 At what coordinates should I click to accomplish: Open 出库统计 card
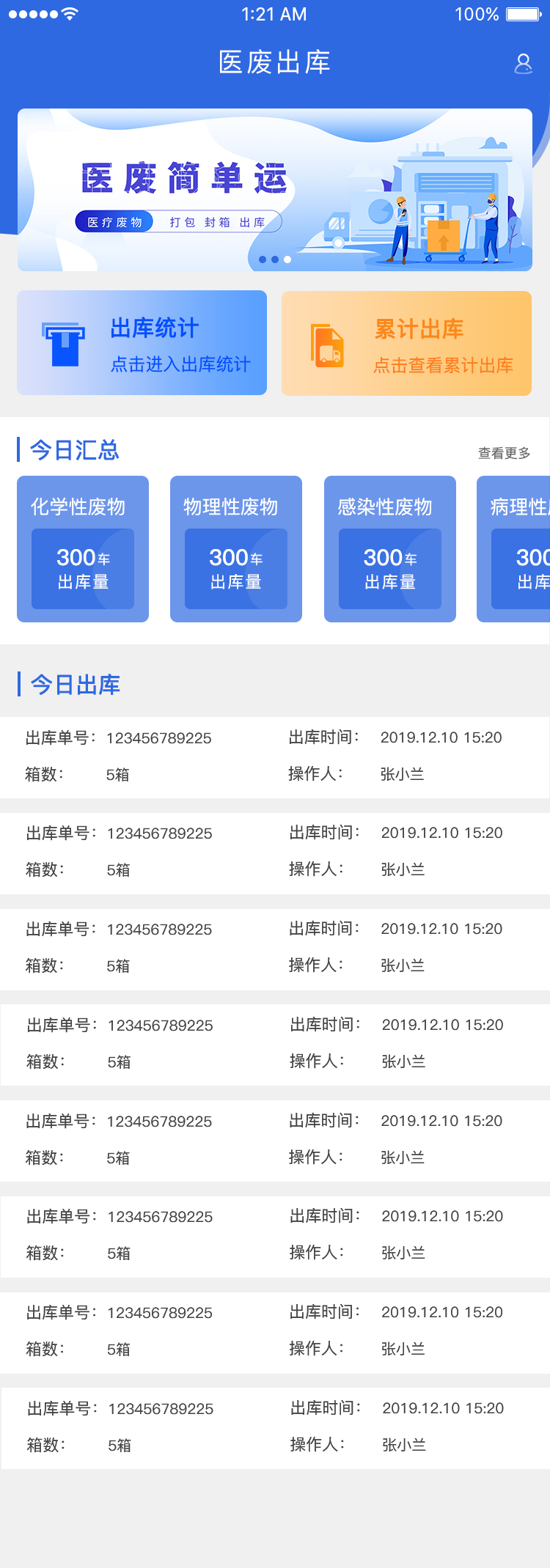[x=142, y=343]
